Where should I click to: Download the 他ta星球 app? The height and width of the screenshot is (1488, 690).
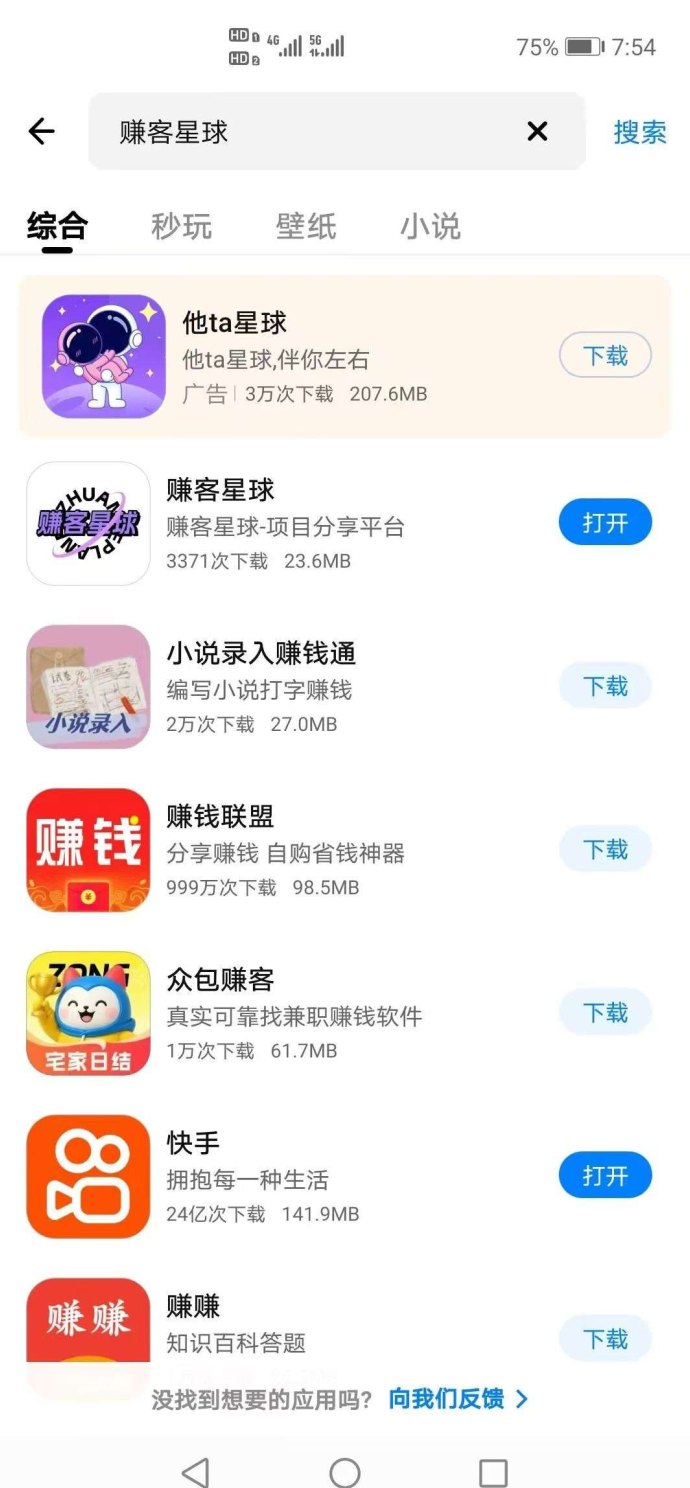pyautogui.click(x=604, y=356)
